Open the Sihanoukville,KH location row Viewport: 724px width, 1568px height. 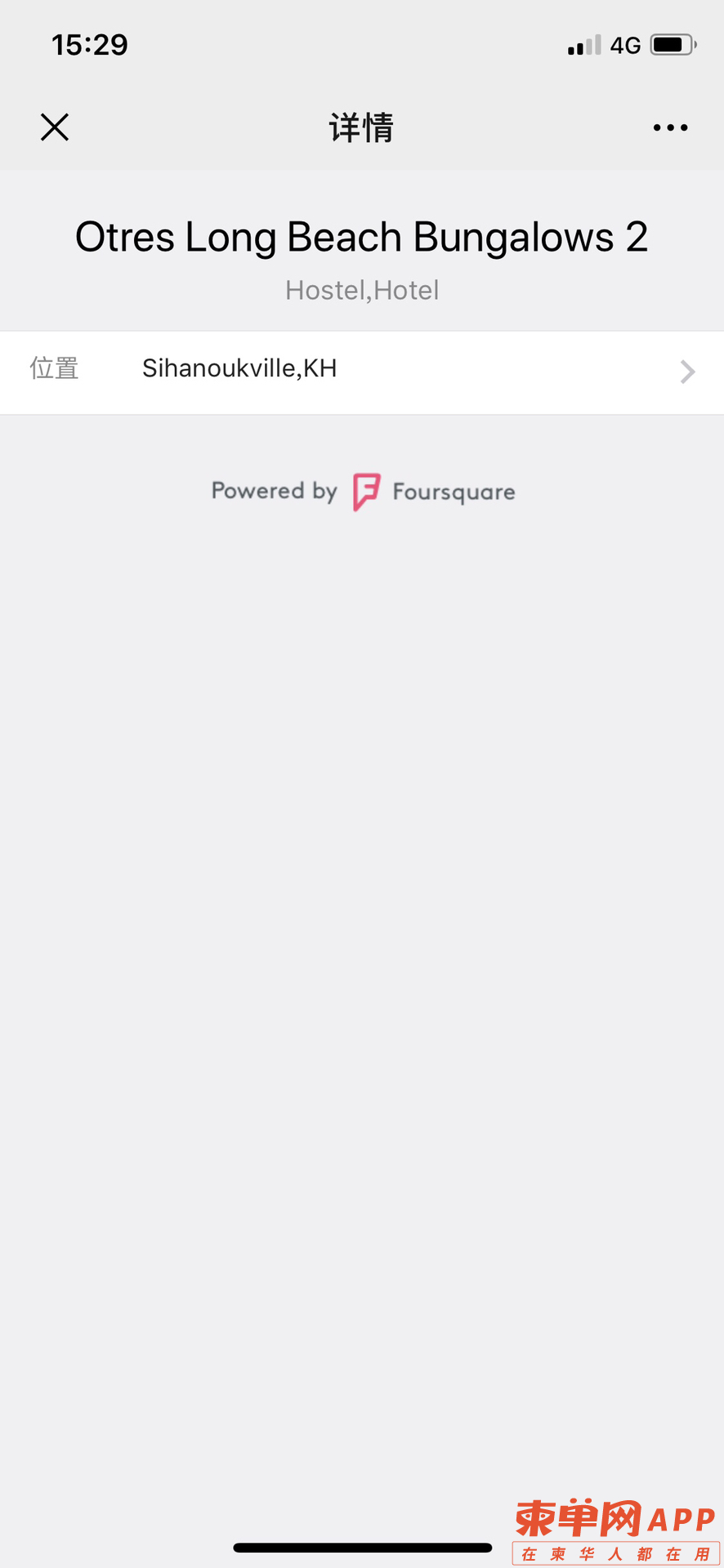coord(362,372)
